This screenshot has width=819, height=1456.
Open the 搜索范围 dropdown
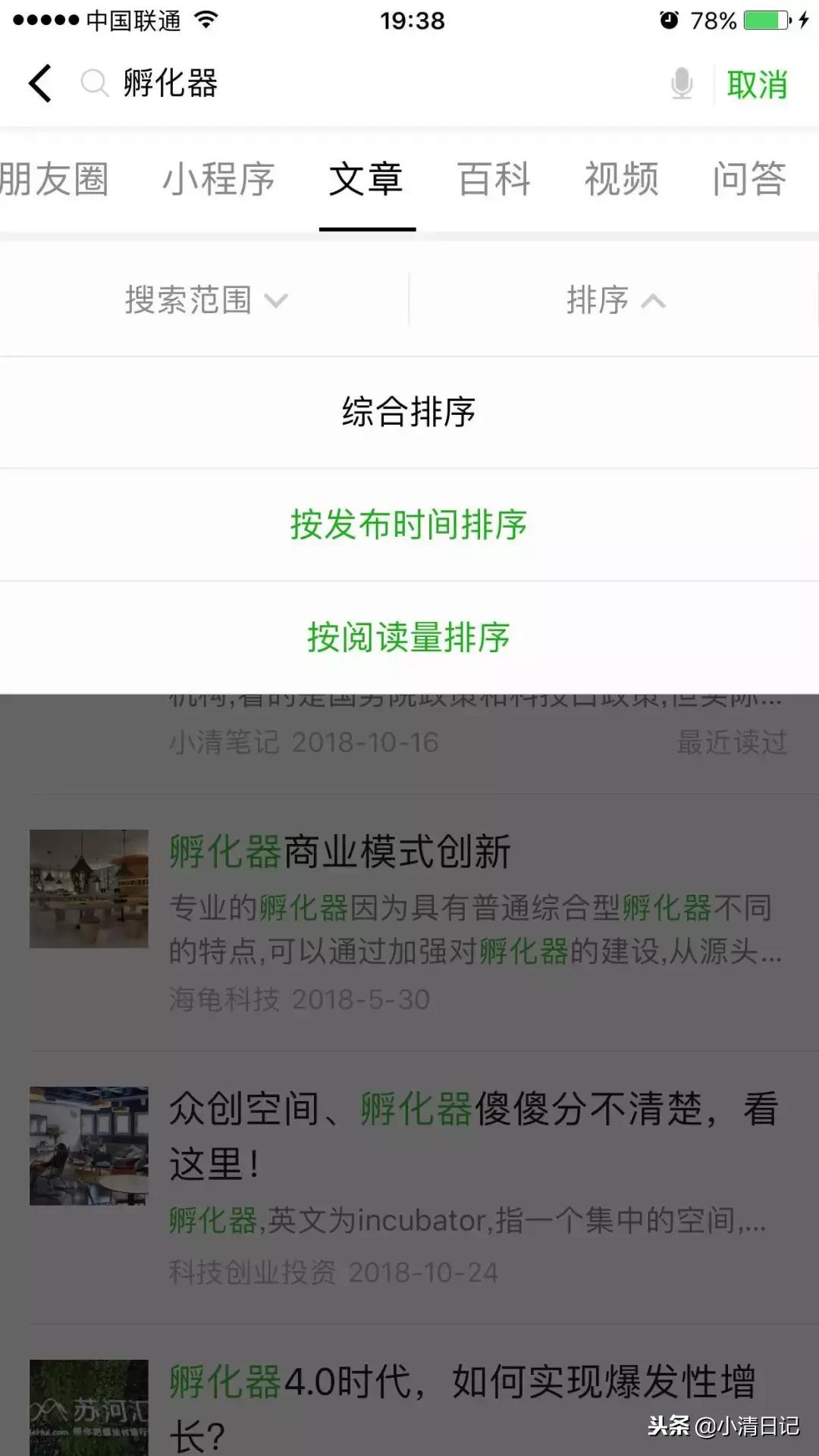pyautogui.click(x=205, y=300)
